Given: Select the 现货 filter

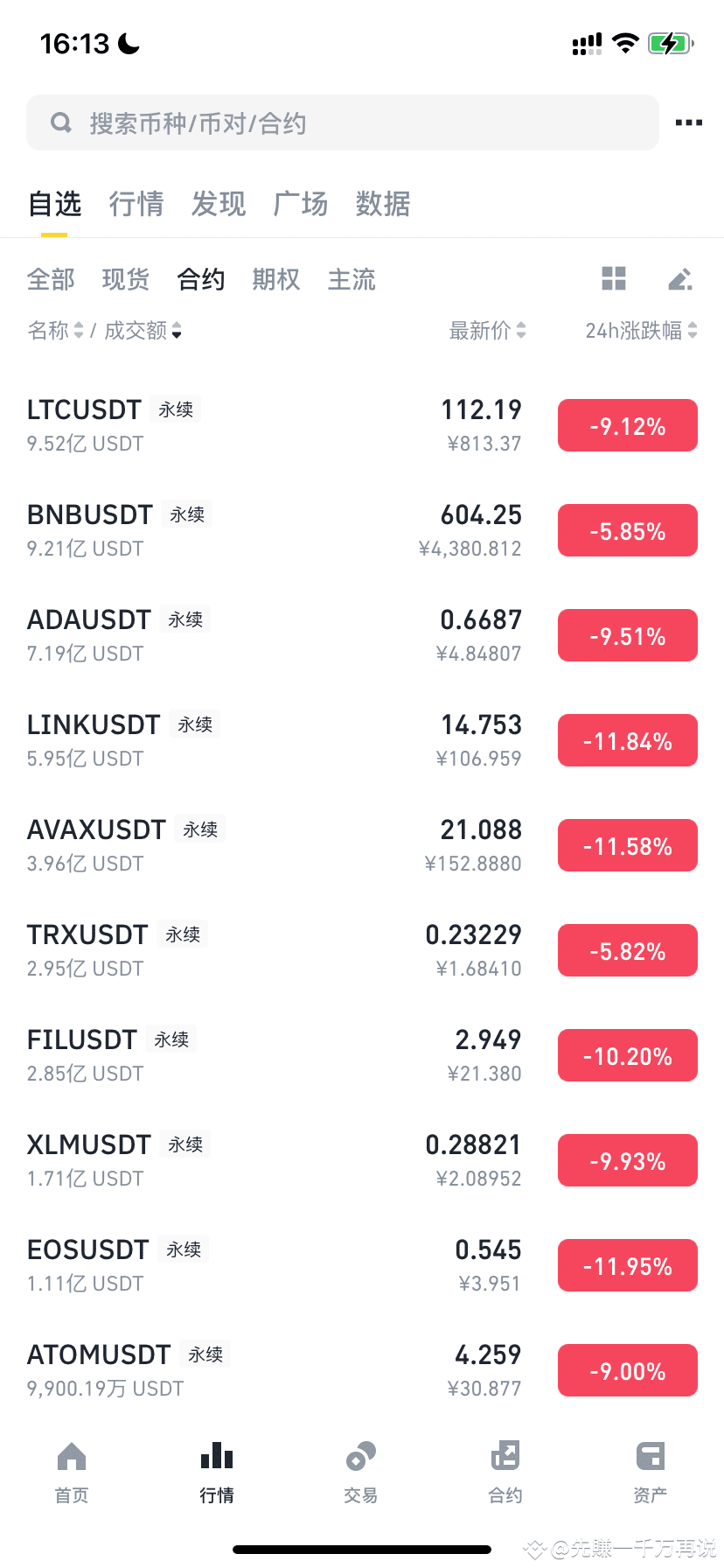Looking at the screenshot, I should [126, 279].
